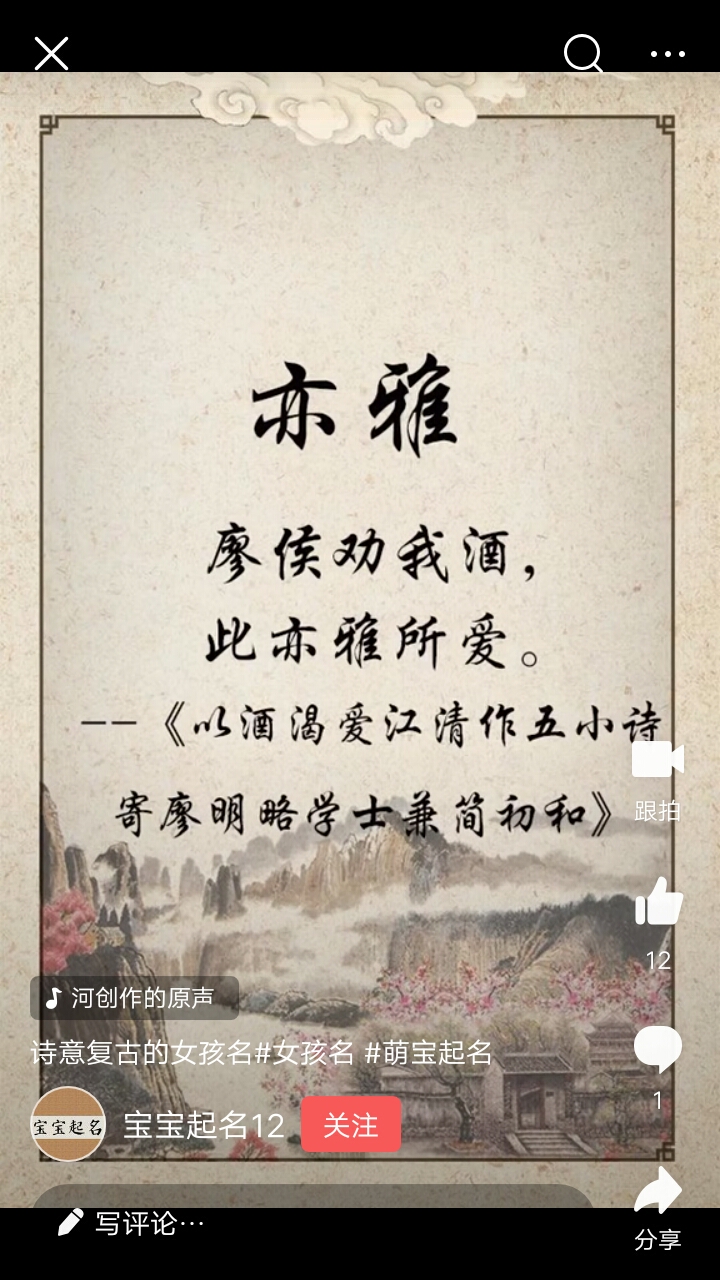Open the comments bubble icon

[657, 1050]
